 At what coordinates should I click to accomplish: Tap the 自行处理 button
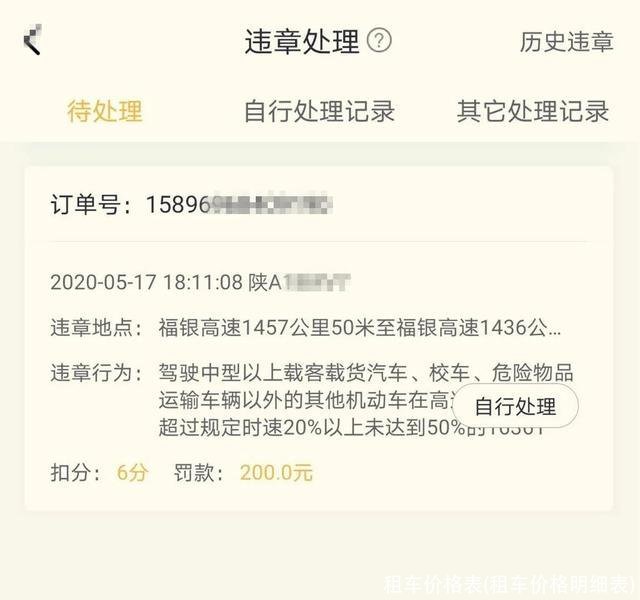click(x=514, y=407)
